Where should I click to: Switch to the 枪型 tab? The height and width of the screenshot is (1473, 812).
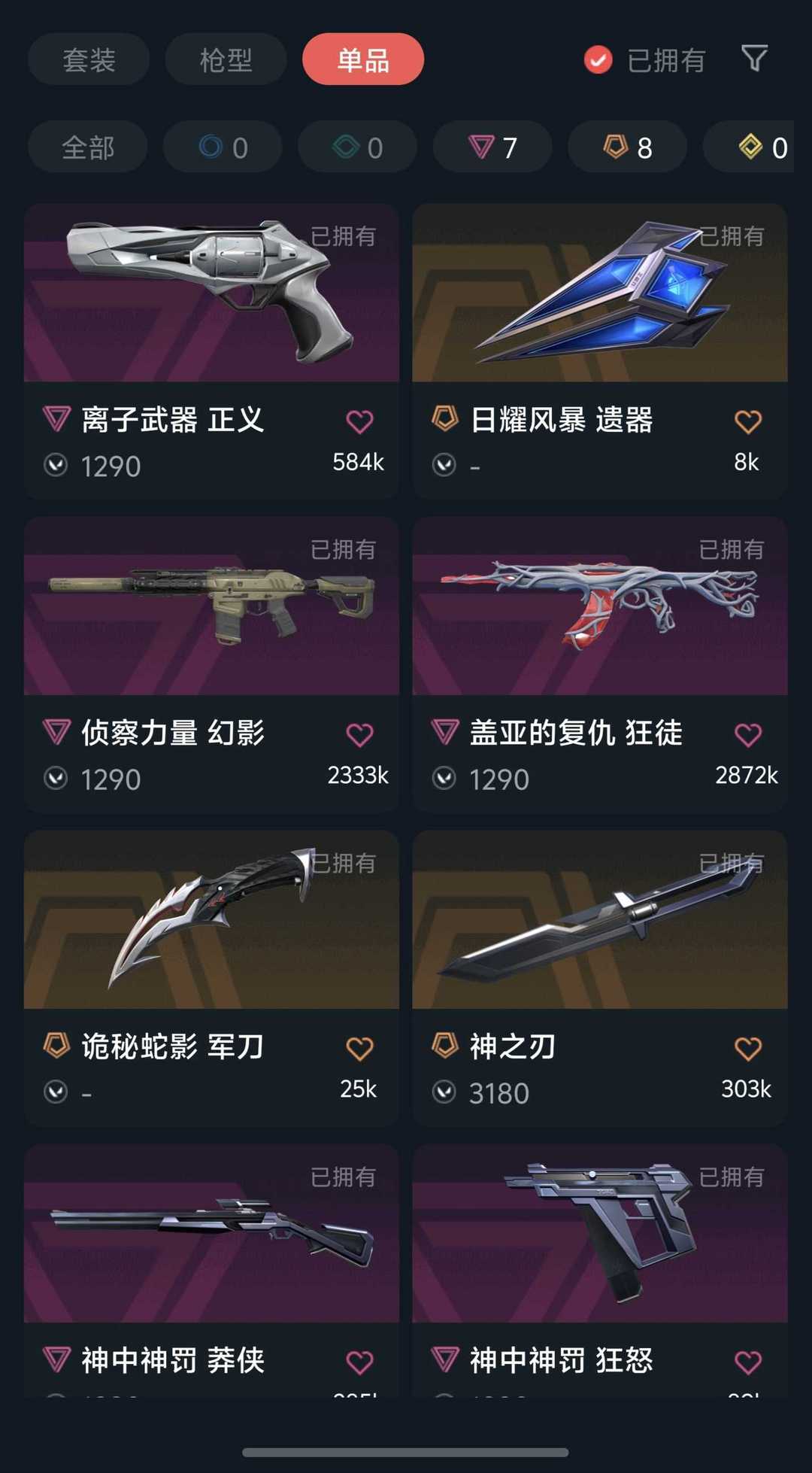226,59
